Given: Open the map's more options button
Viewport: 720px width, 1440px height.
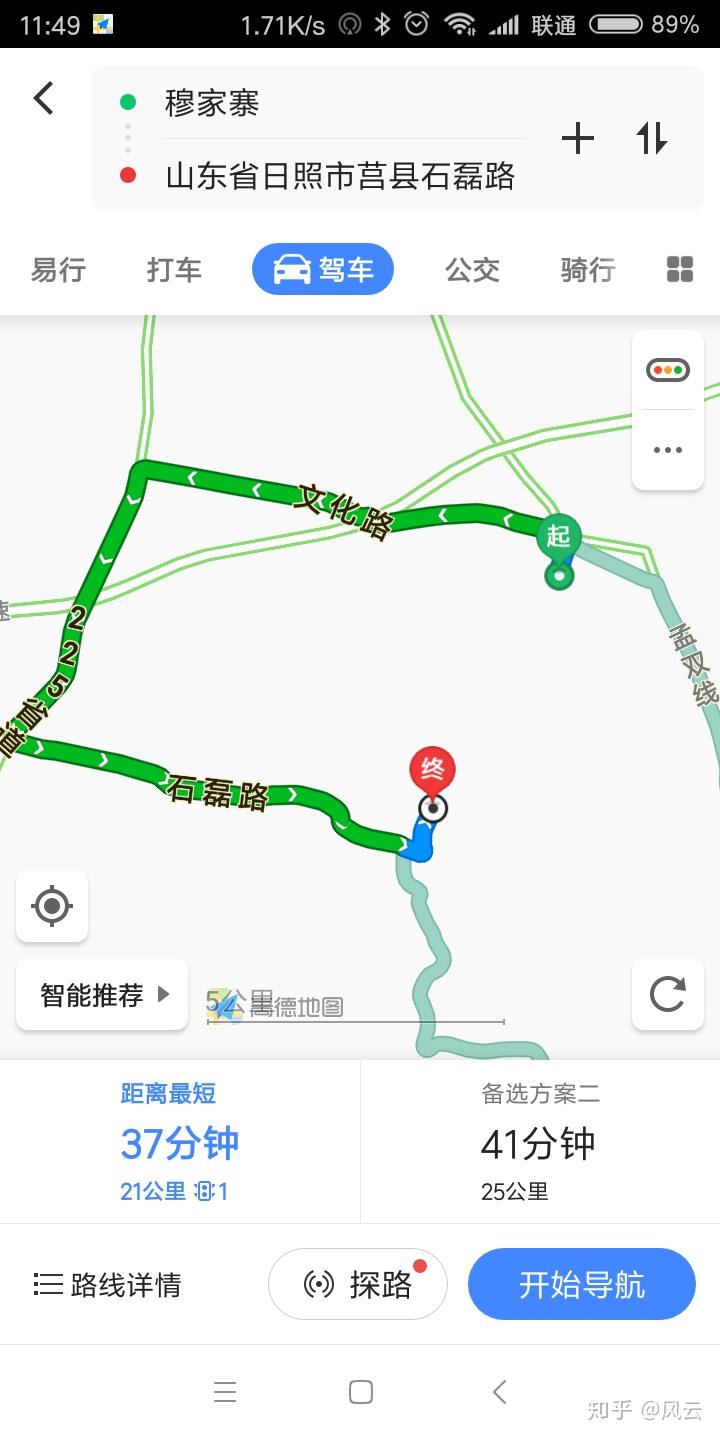Looking at the screenshot, I should (668, 450).
